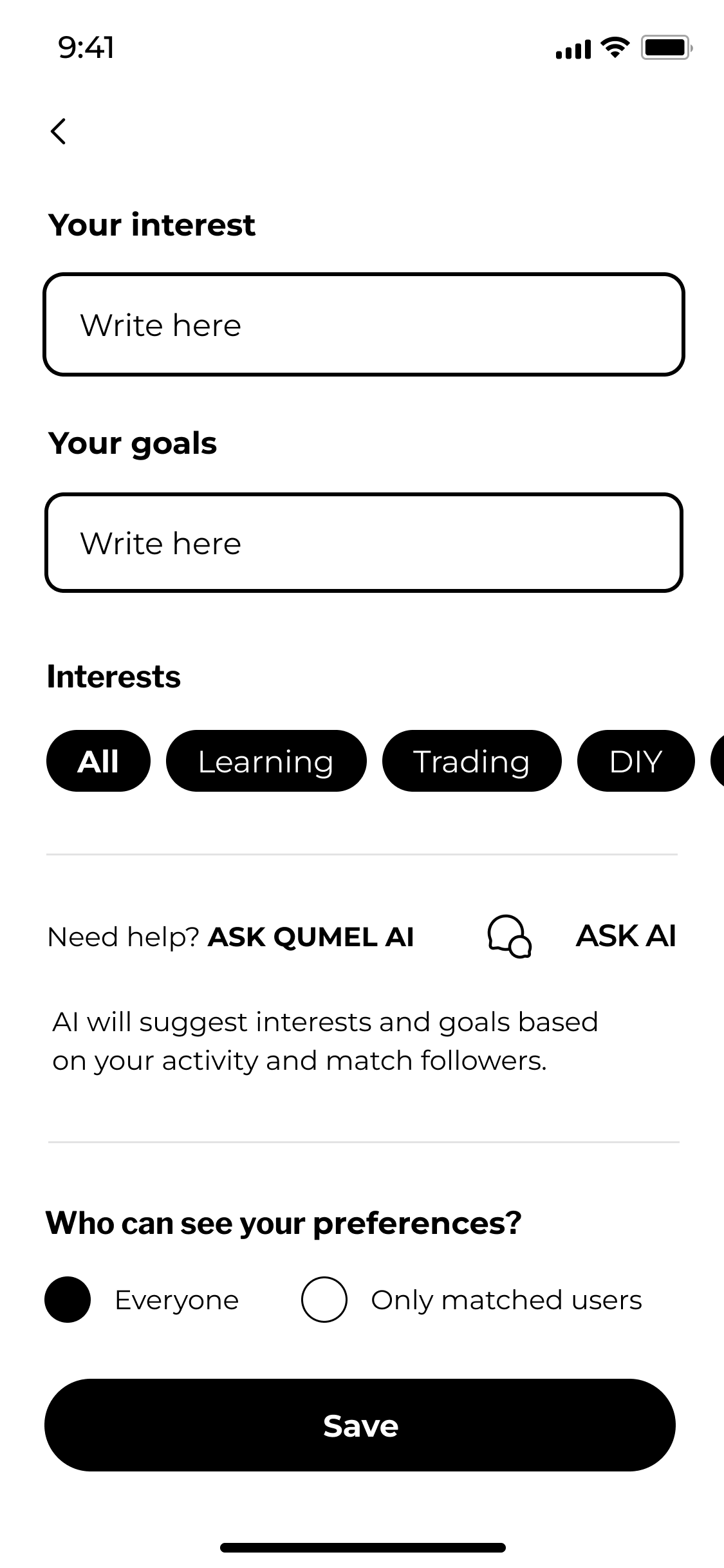Go back using the arrow icon
Viewport: 724px width, 1568px height.
tap(59, 131)
